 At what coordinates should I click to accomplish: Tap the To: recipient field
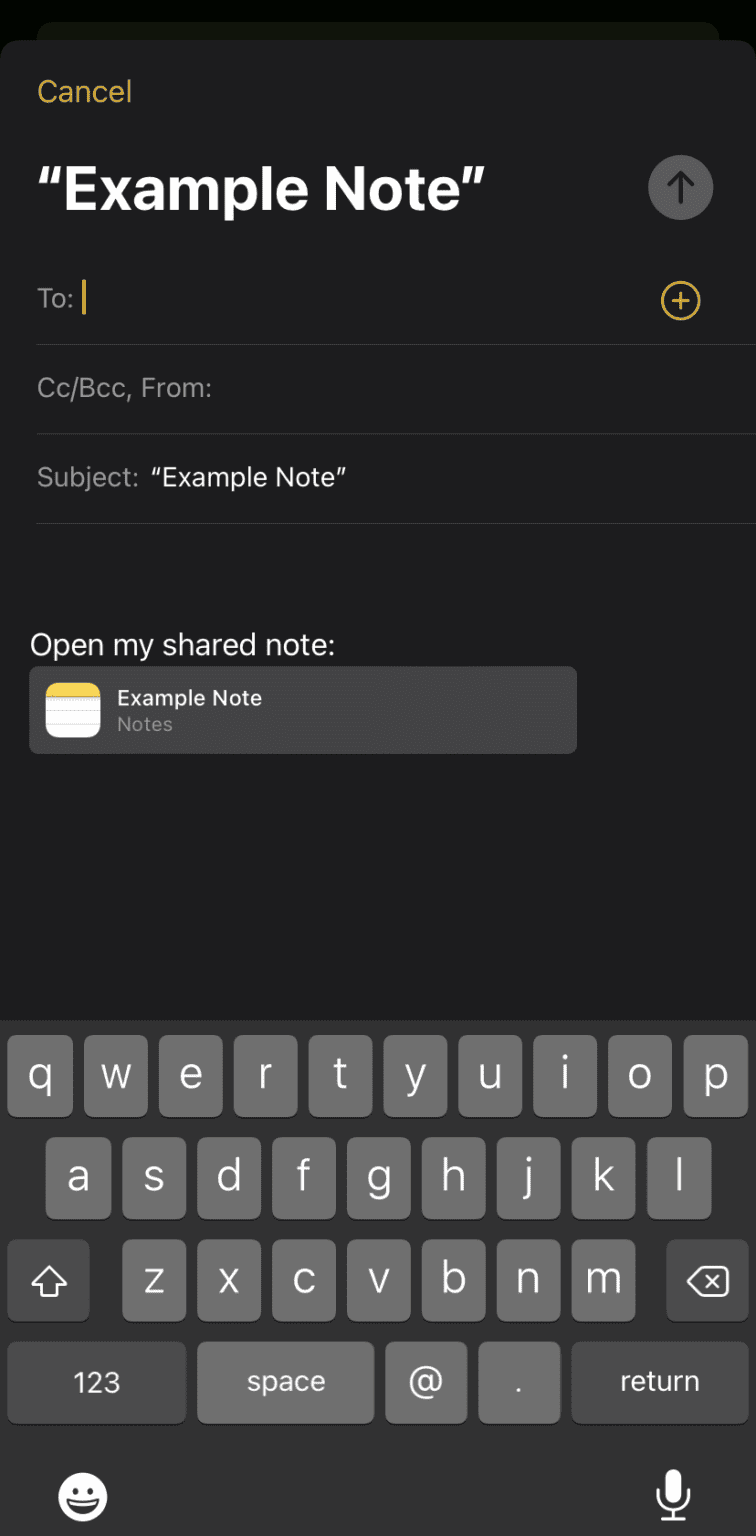pyautogui.click(x=200, y=298)
